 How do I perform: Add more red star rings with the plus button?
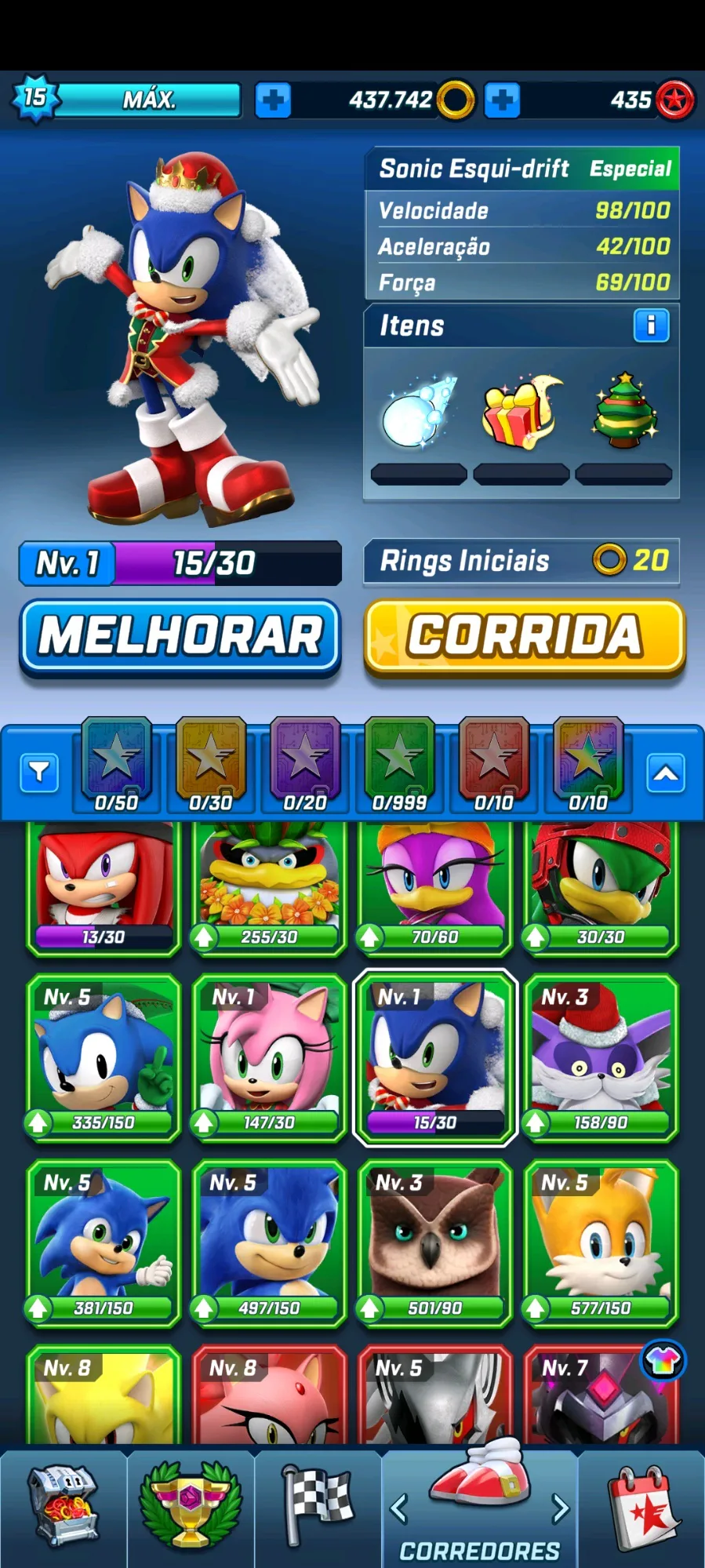tap(502, 100)
